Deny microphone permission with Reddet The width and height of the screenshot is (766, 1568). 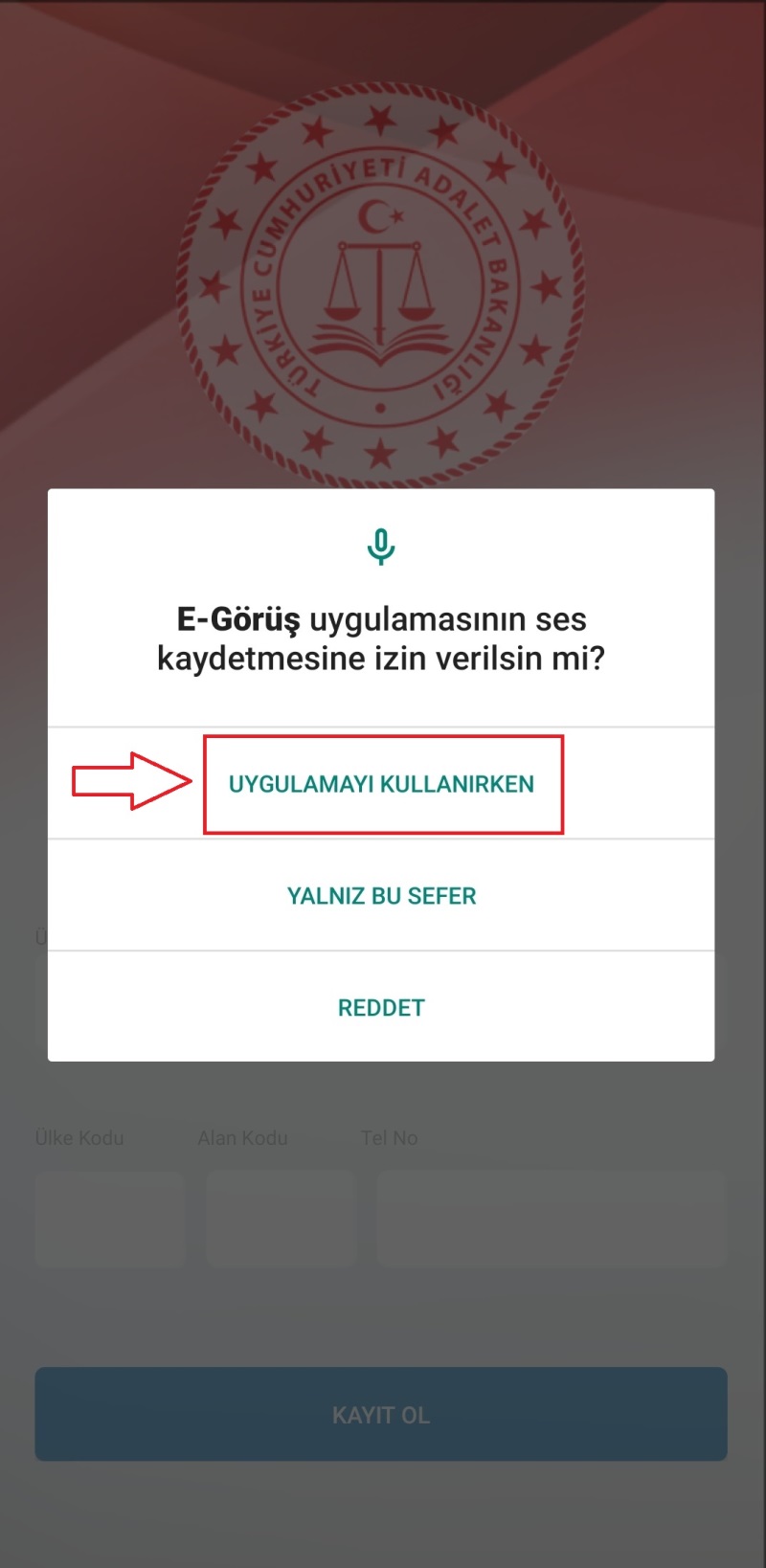point(381,1007)
